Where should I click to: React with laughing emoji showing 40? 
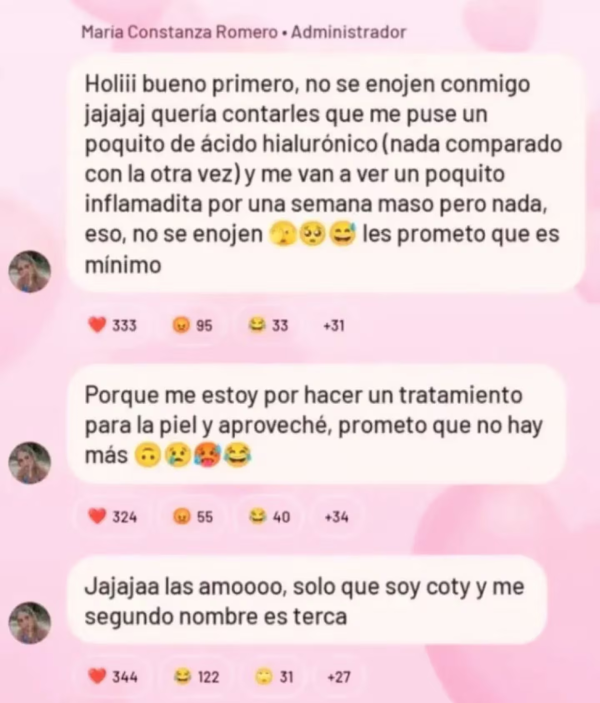(x=268, y=517)
